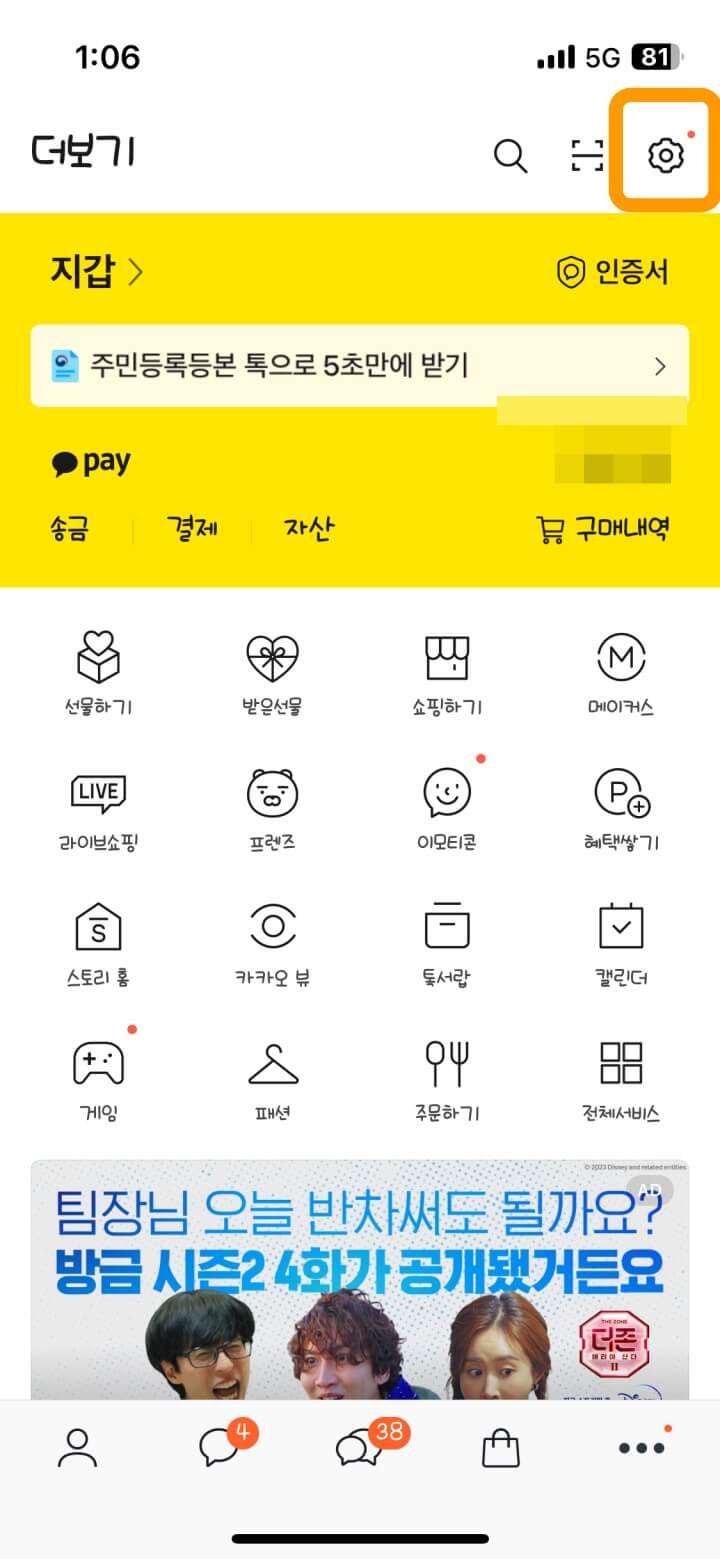Screen dimensions: 720x1559
Task: Open 선물하기 (Gift) service
Action: click(x=100, y=672)
